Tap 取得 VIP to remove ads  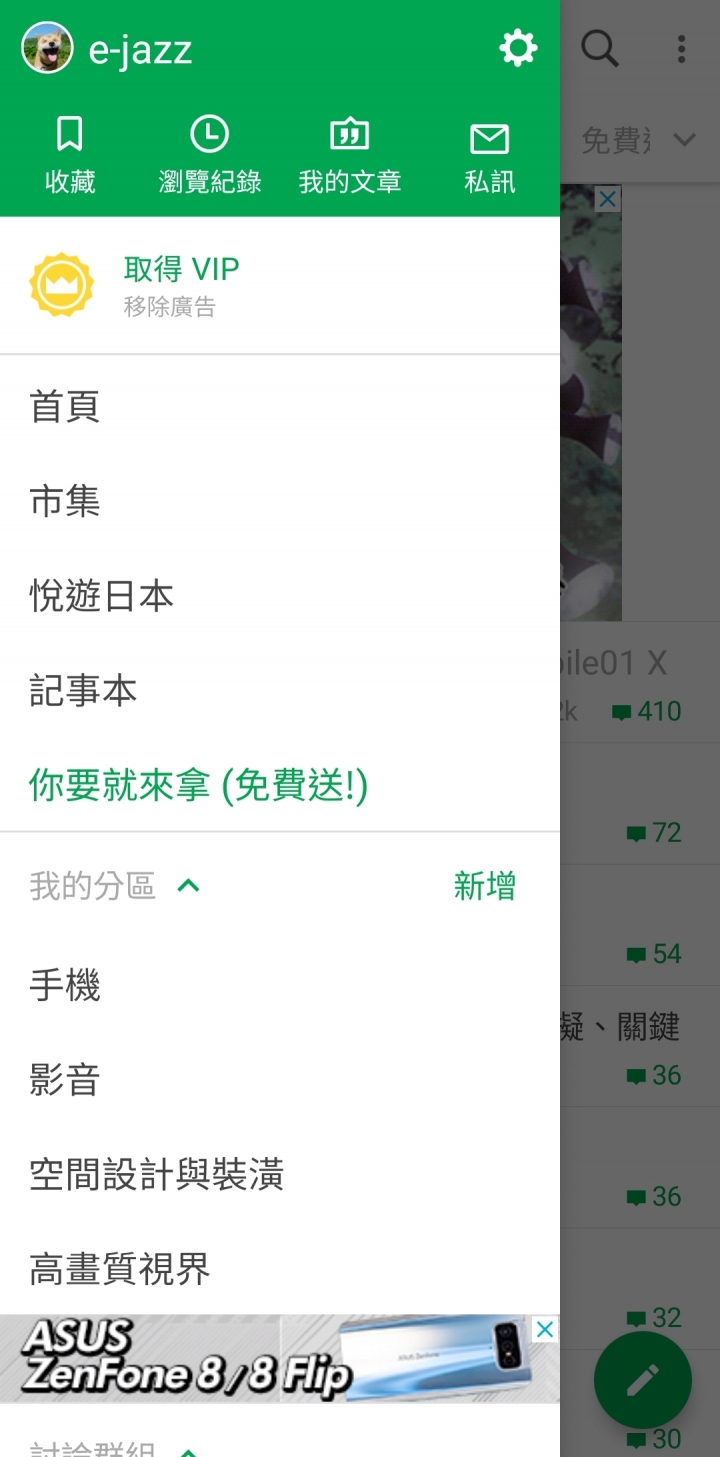[x=180, y=285]
